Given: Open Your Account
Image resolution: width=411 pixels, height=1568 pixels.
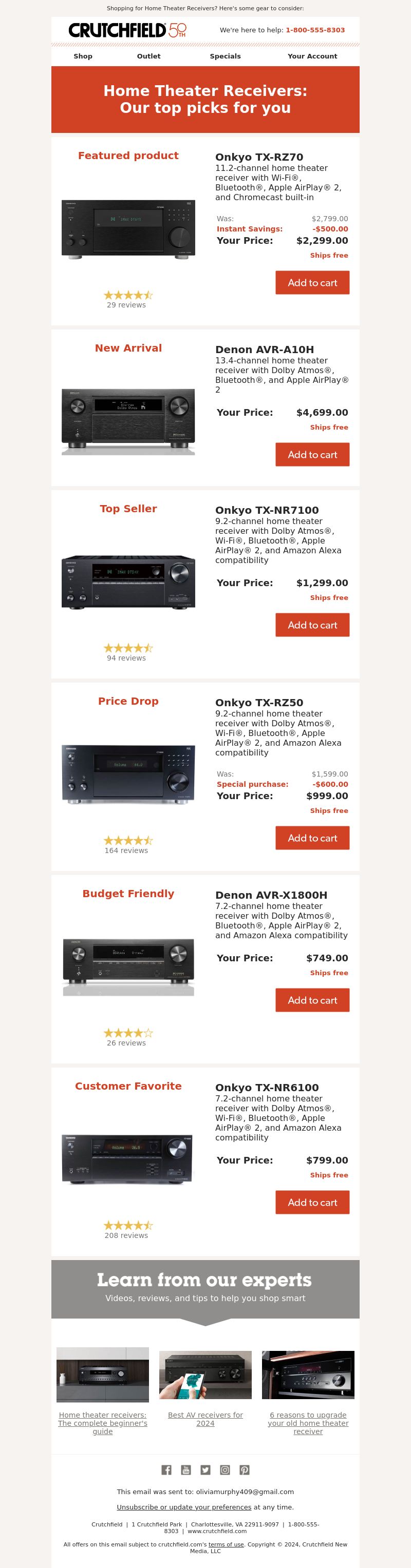Looking at the screenshot, I should (x=312, y=56).
